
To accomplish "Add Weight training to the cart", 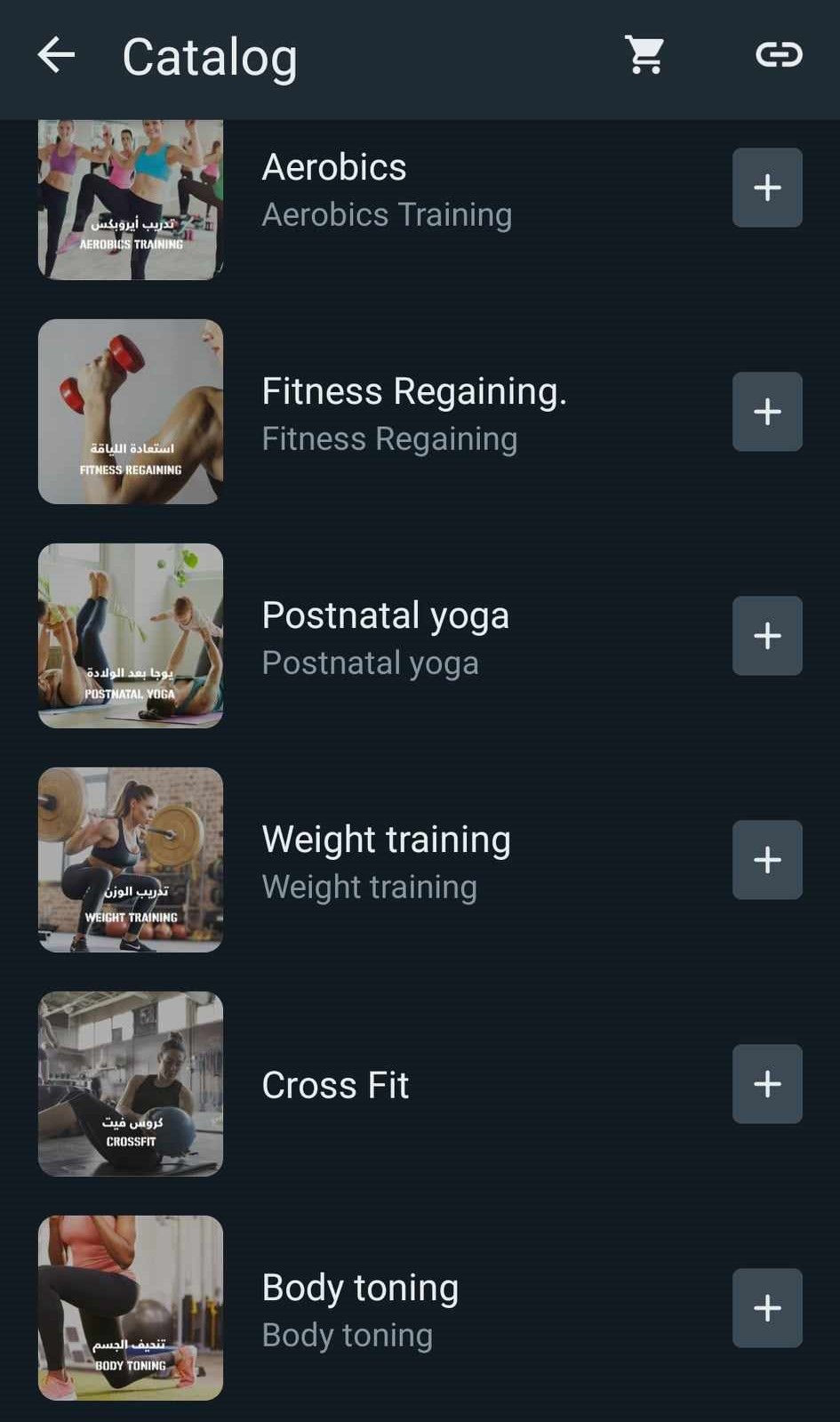I will point(766,860).
